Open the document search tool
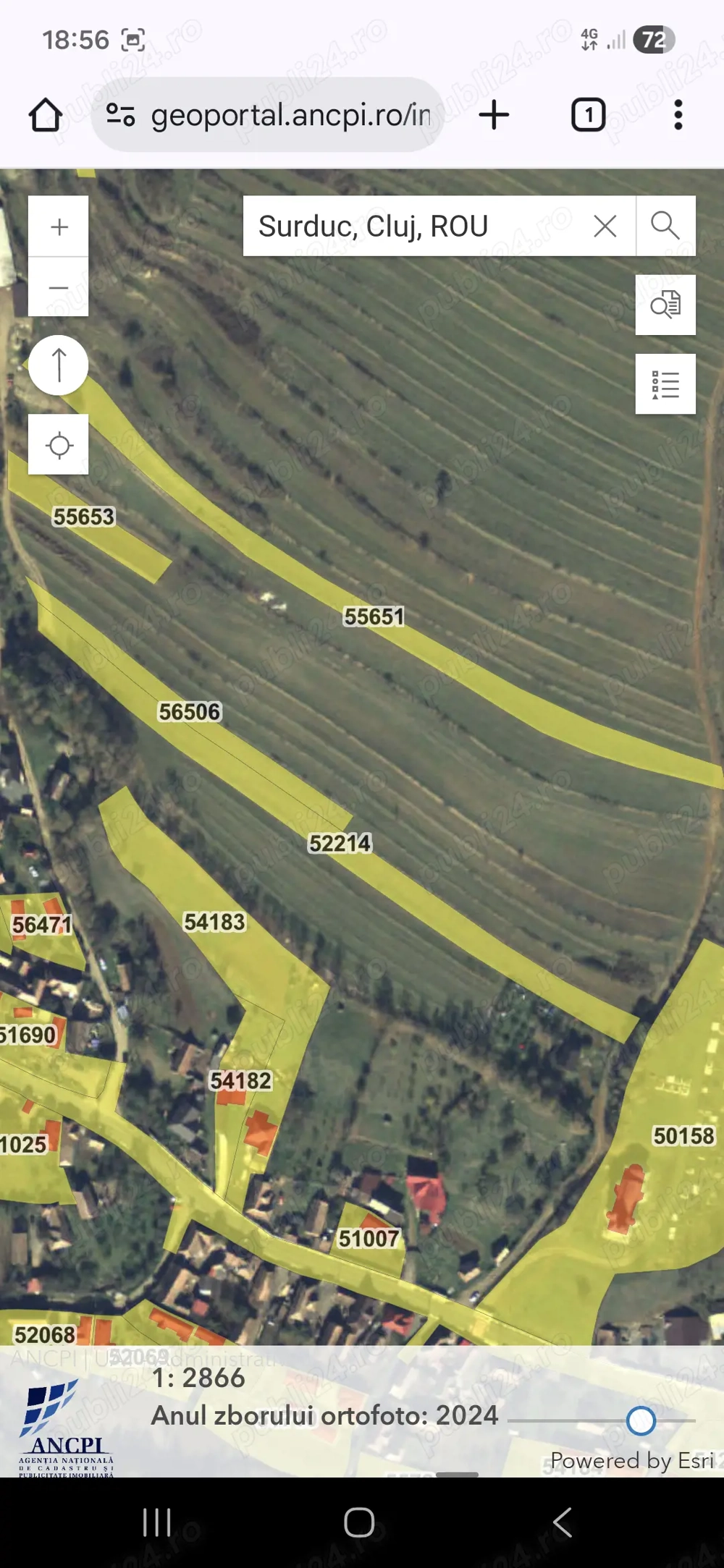This screenshot has width=724, height=1568. [x=665, y=305]
